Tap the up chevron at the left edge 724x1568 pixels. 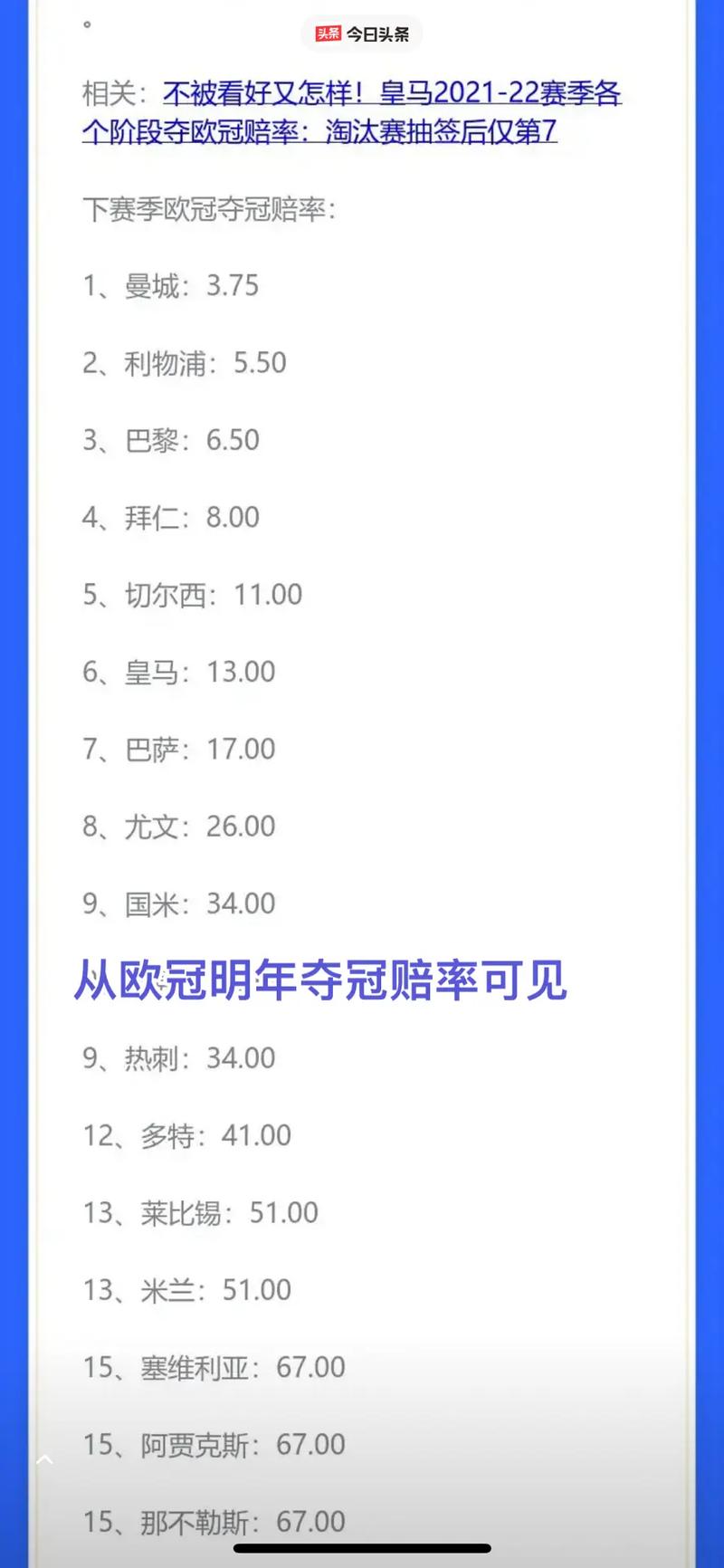(44, 1459)
